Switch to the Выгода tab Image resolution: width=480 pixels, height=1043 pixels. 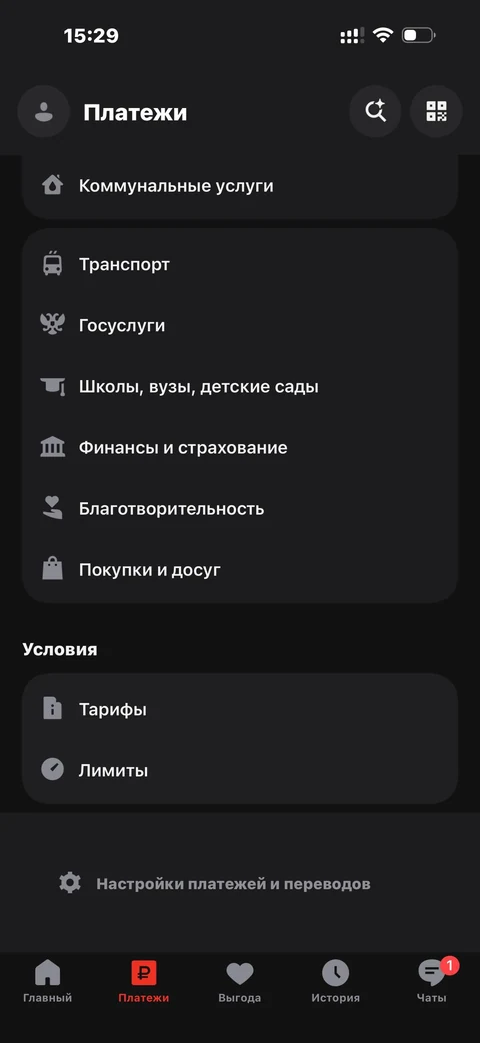point(240,982)
